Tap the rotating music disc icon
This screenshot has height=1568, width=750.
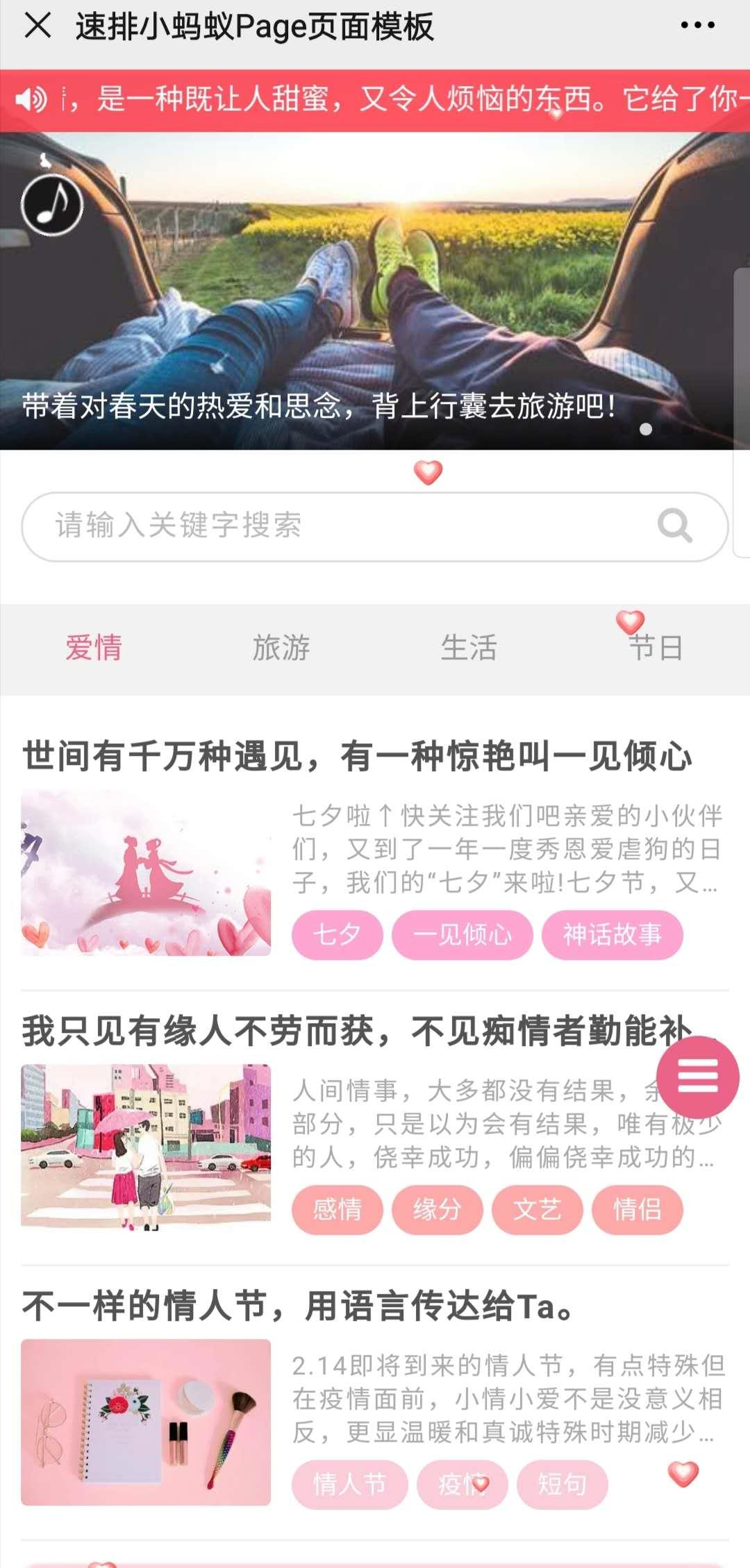pos(51,205)
